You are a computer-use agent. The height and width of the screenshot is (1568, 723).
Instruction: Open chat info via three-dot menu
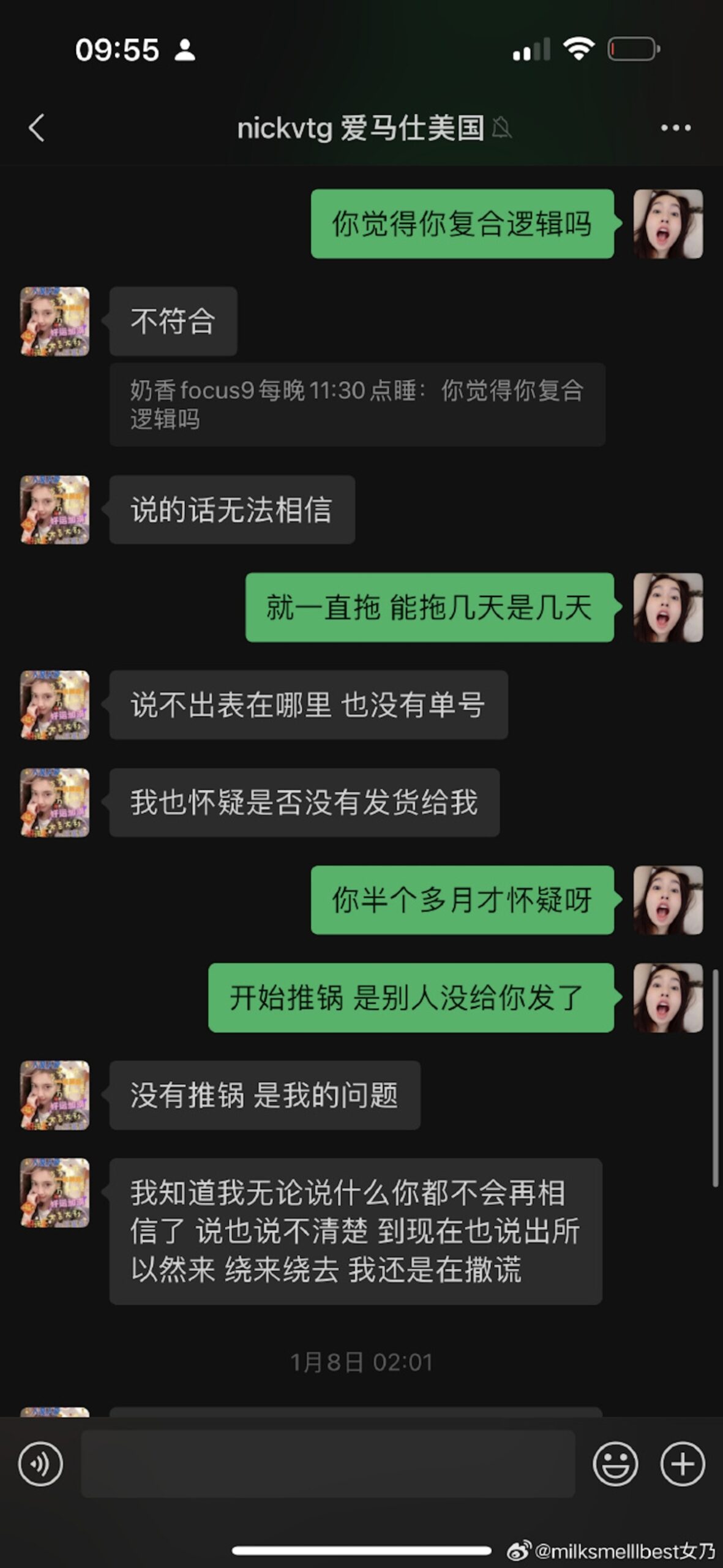click(x=676, y=128)
